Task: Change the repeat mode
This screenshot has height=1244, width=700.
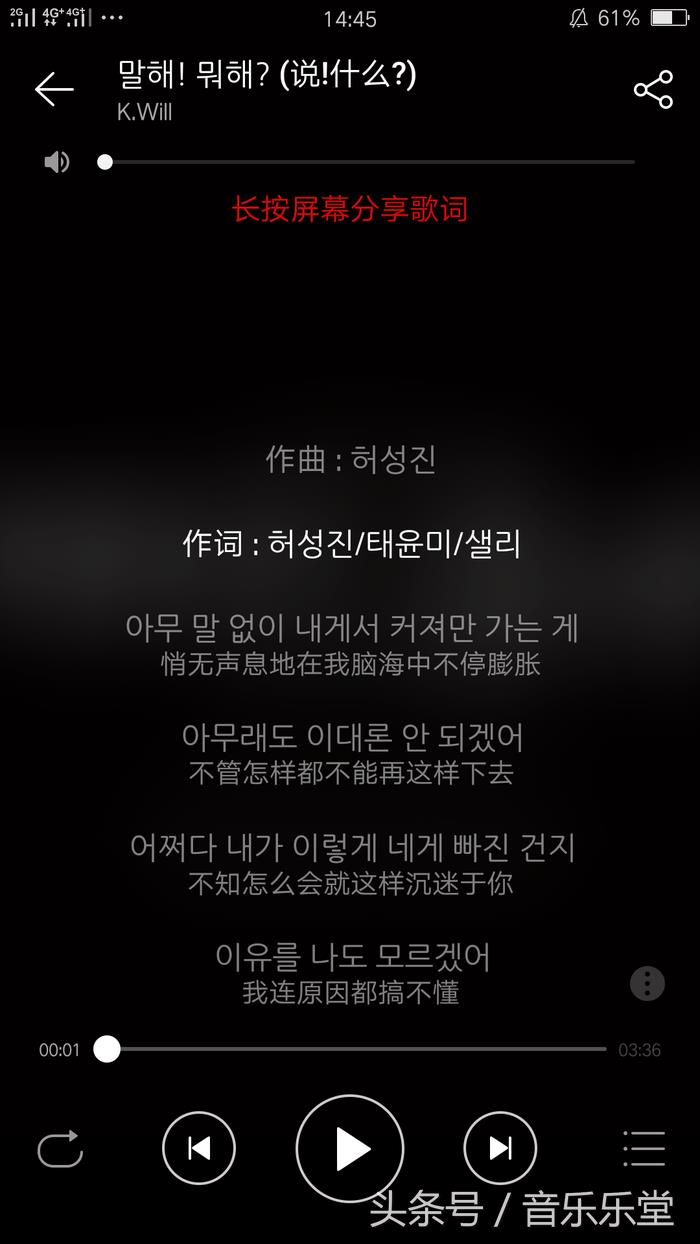Action: 60,1149
